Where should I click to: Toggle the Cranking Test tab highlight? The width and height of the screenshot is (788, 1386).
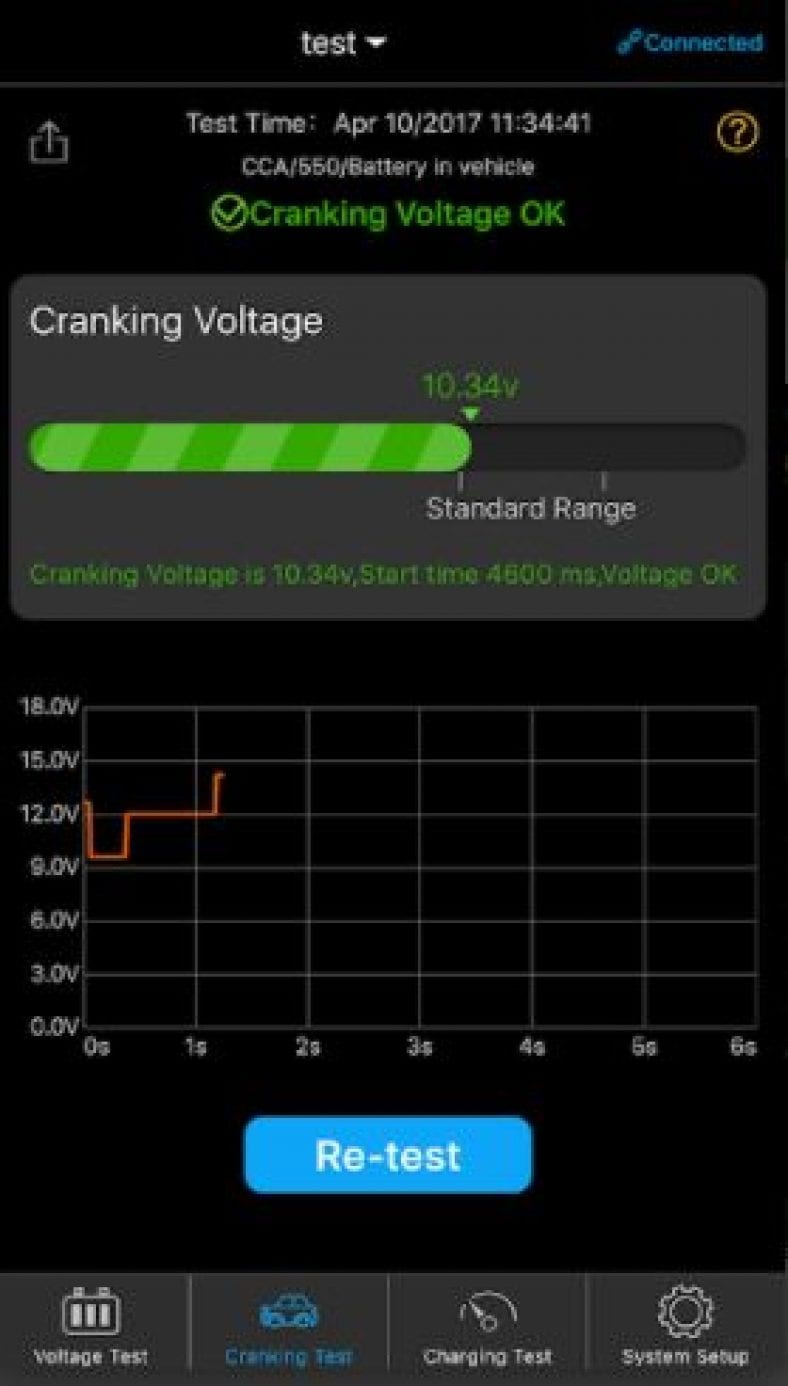coord(289,1325)
